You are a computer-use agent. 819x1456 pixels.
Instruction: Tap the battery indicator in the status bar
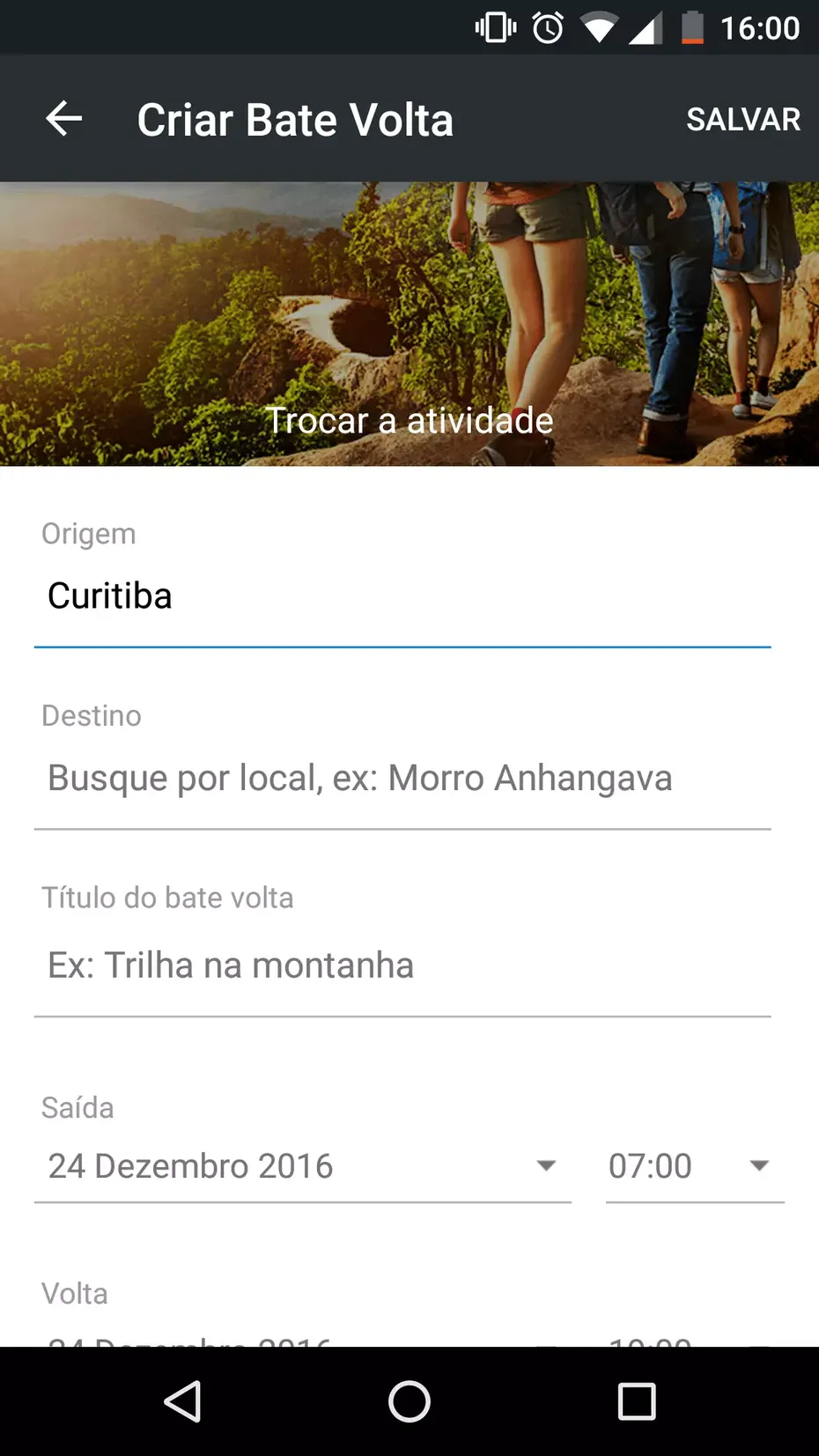point(692,27)
